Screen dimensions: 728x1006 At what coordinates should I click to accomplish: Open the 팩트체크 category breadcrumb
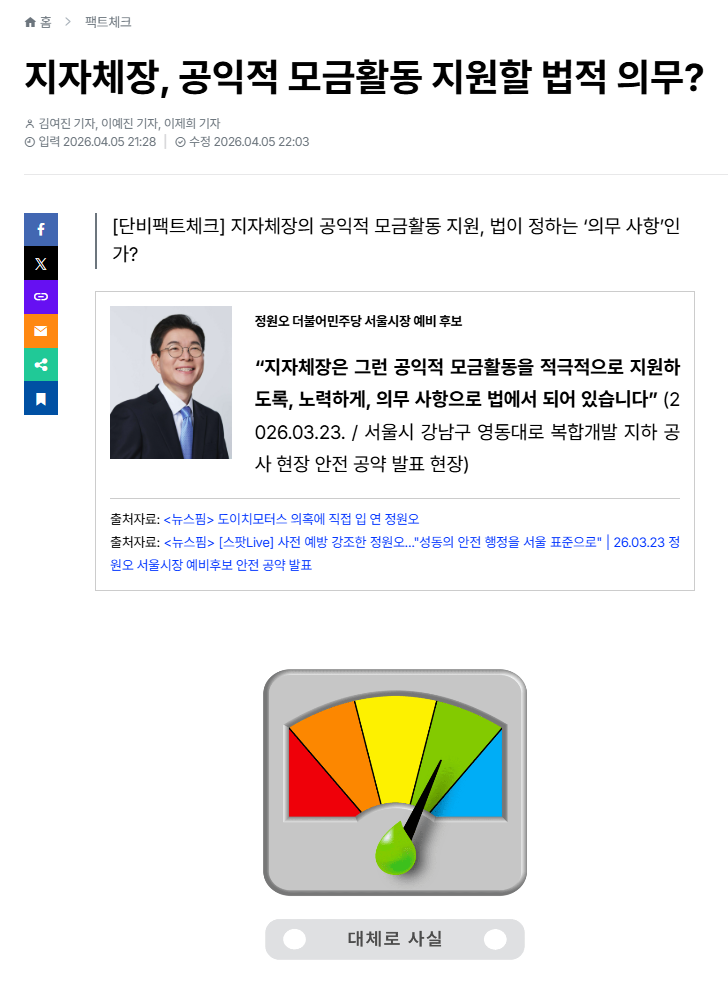click(x=108, y=21)
